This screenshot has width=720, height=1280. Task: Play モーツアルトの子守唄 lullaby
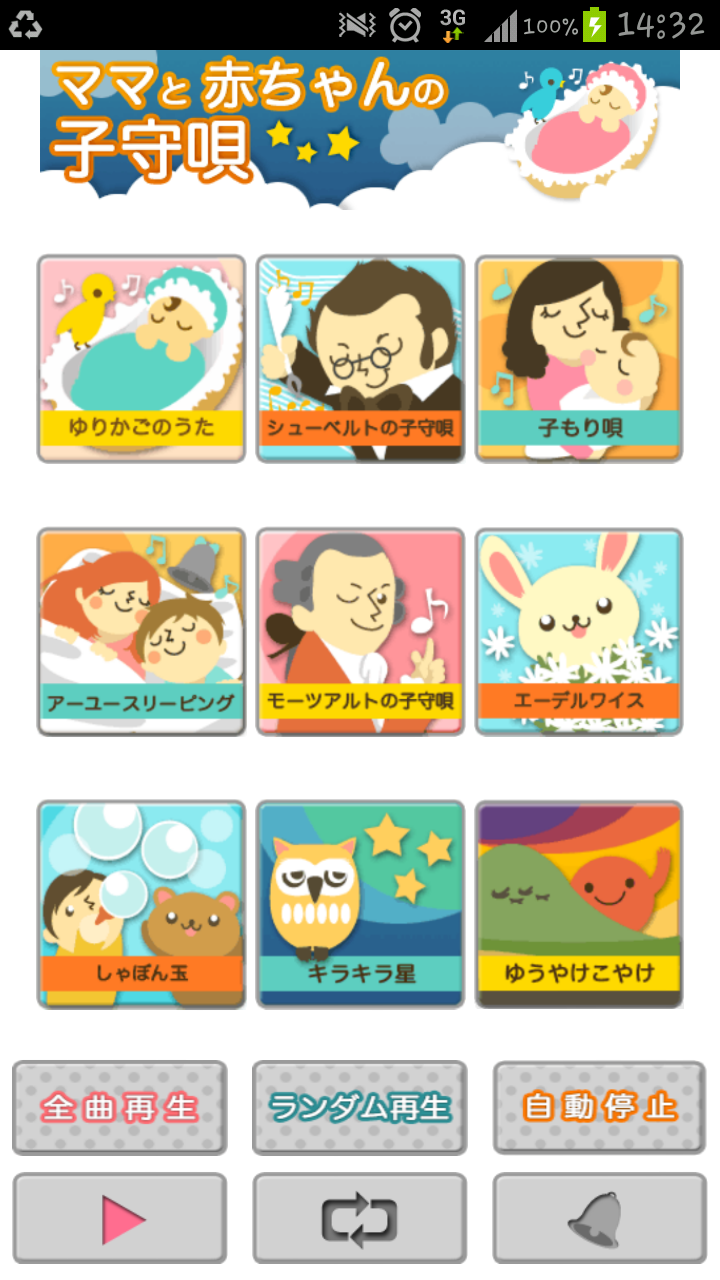point(360,632)
